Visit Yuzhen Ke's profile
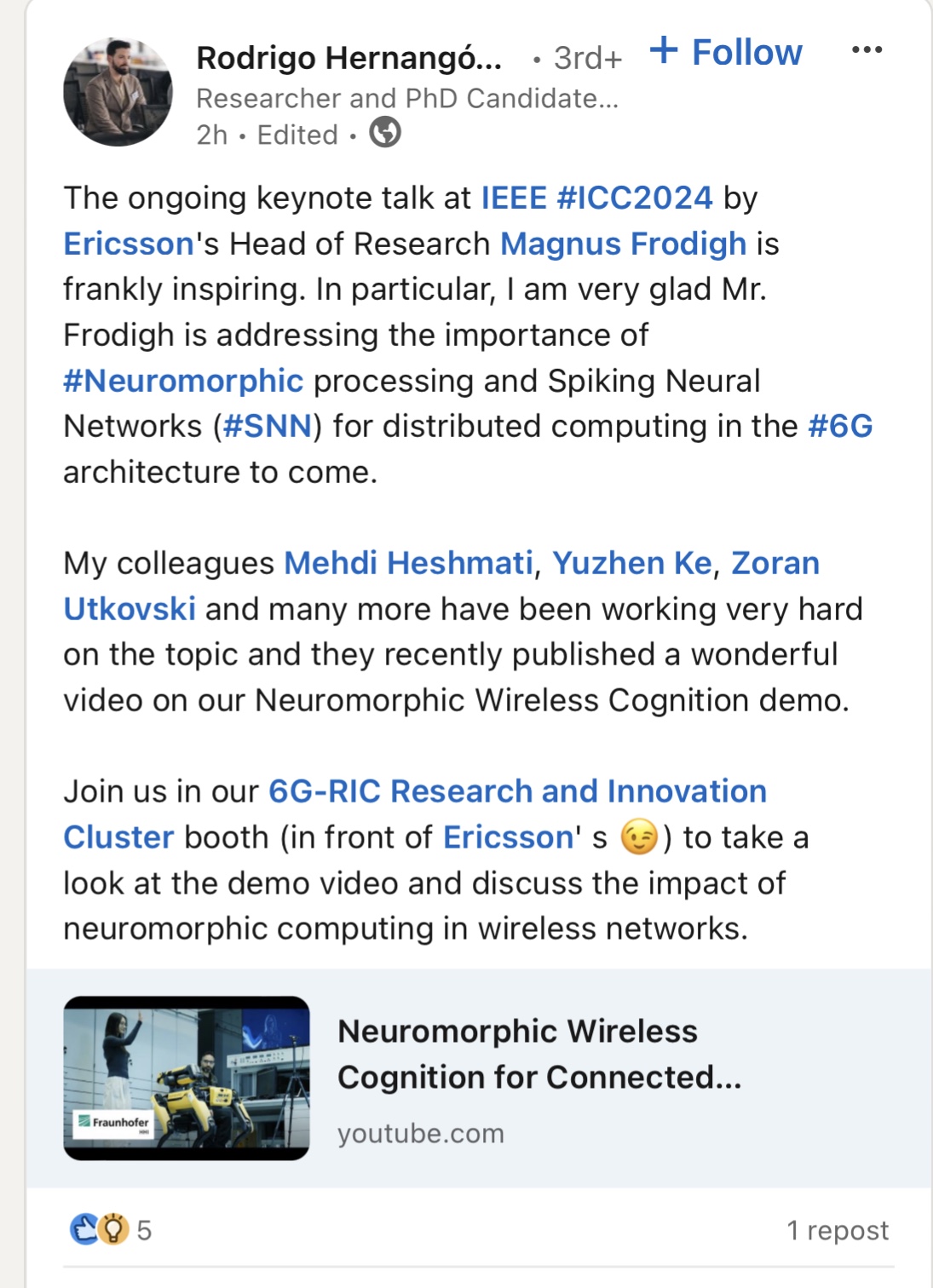933x1288 pixels. [x=631, y=563]
